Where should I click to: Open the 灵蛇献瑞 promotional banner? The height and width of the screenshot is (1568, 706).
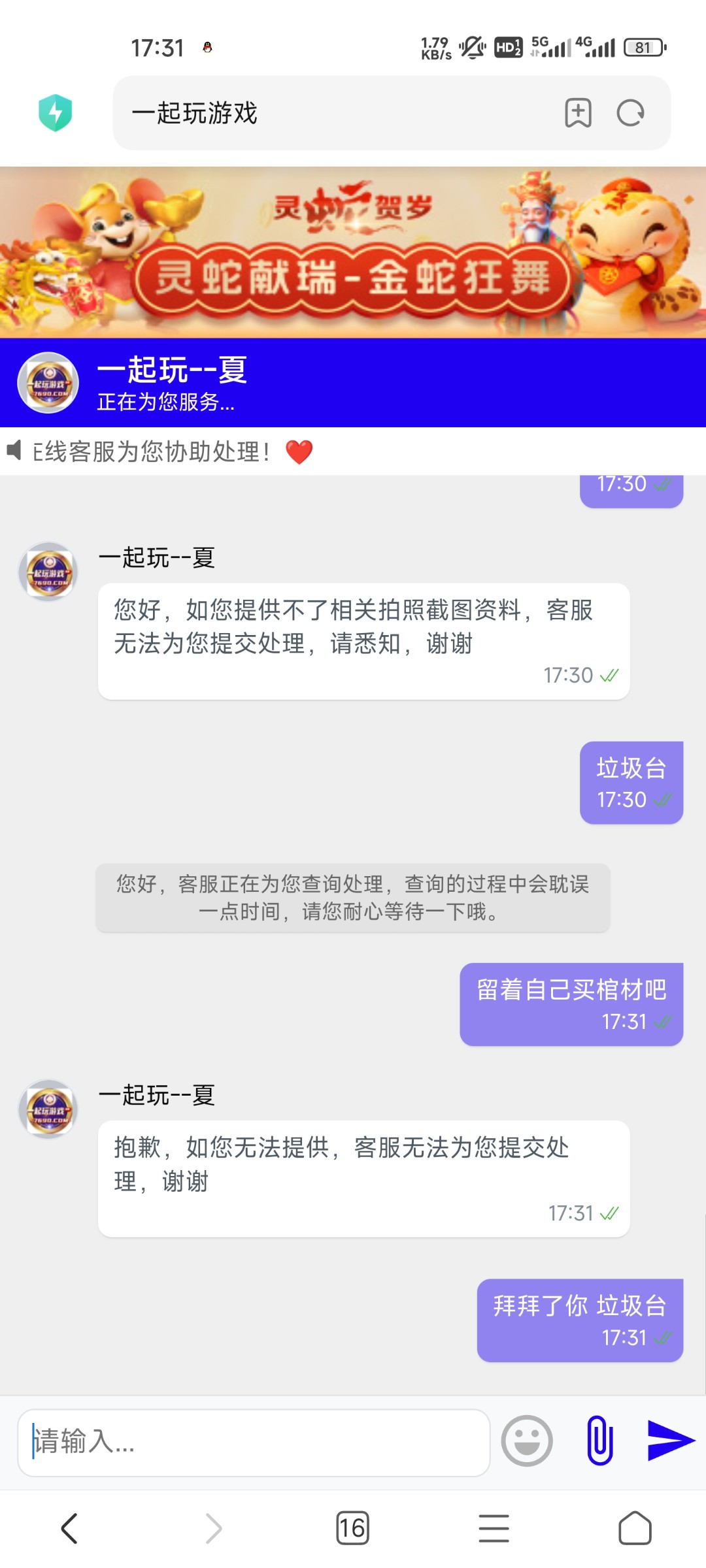click(353, 252)
